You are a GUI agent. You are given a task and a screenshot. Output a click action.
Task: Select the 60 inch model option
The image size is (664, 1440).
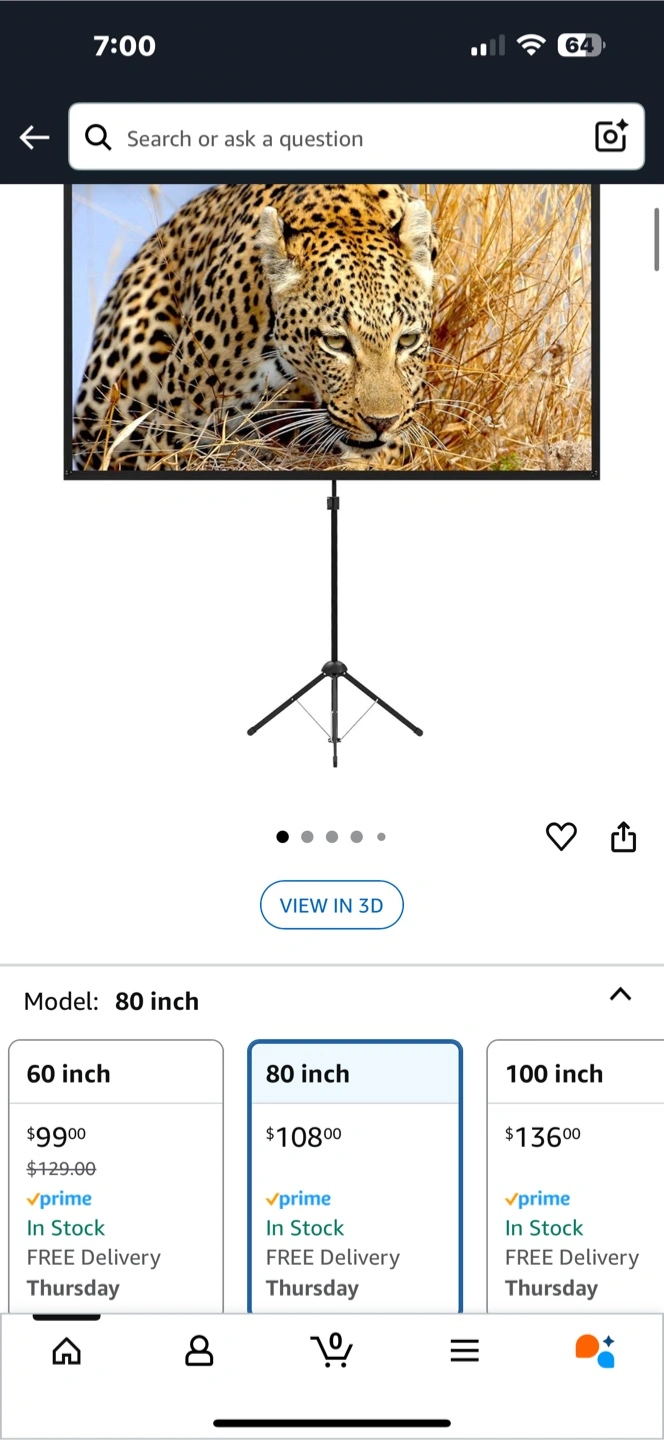(x=116, y=1175)
